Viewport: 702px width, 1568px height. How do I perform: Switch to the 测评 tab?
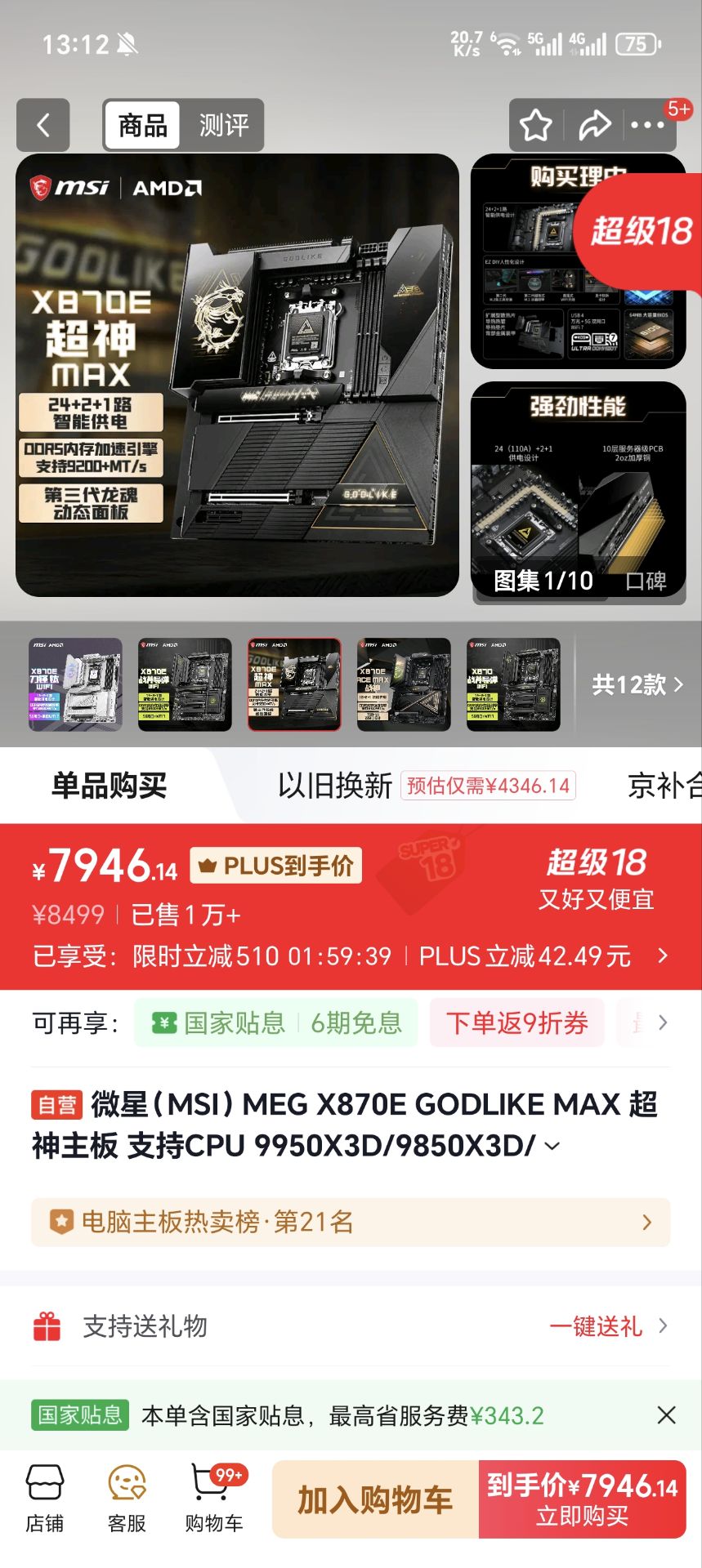[x=223, y=125]
